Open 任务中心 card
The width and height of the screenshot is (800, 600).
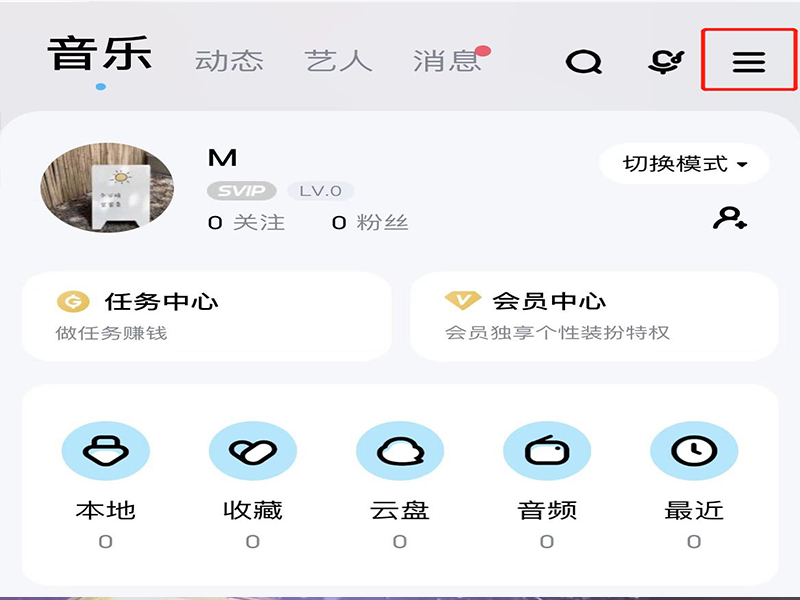pyautogui.click(x=206, y=315)
